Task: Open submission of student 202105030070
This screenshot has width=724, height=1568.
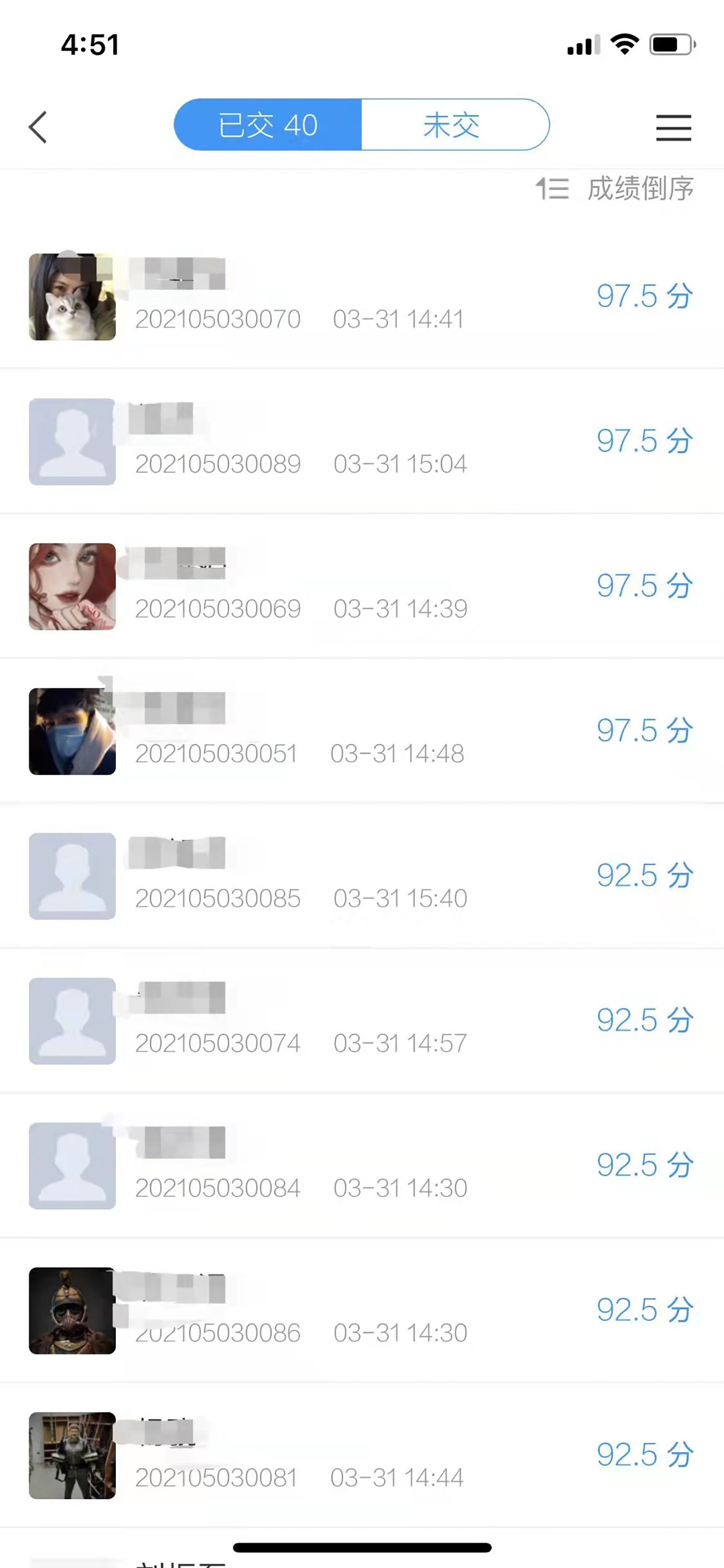Action: (362, 296)
